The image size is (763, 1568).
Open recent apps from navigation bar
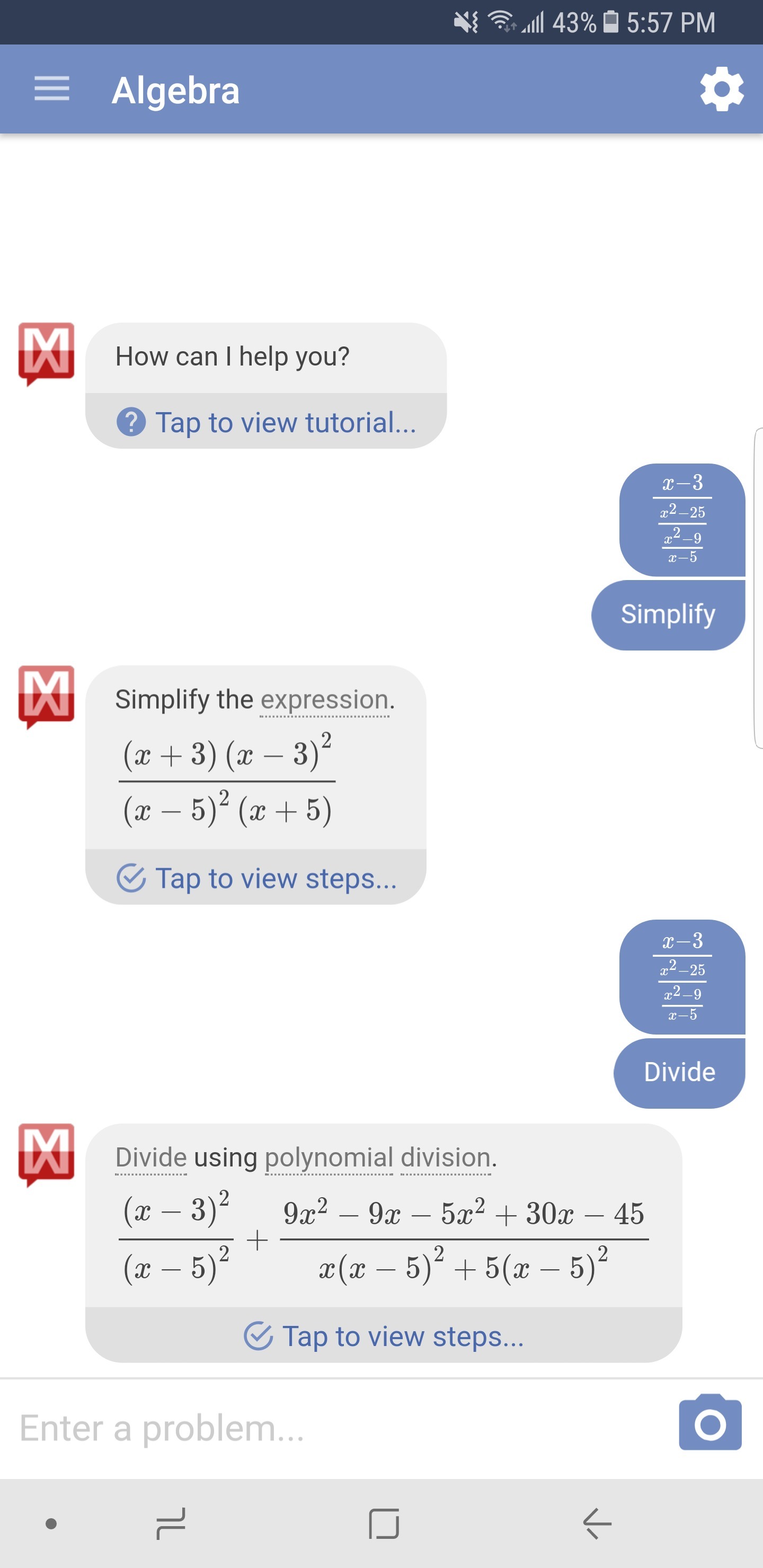coord(171,1524)
